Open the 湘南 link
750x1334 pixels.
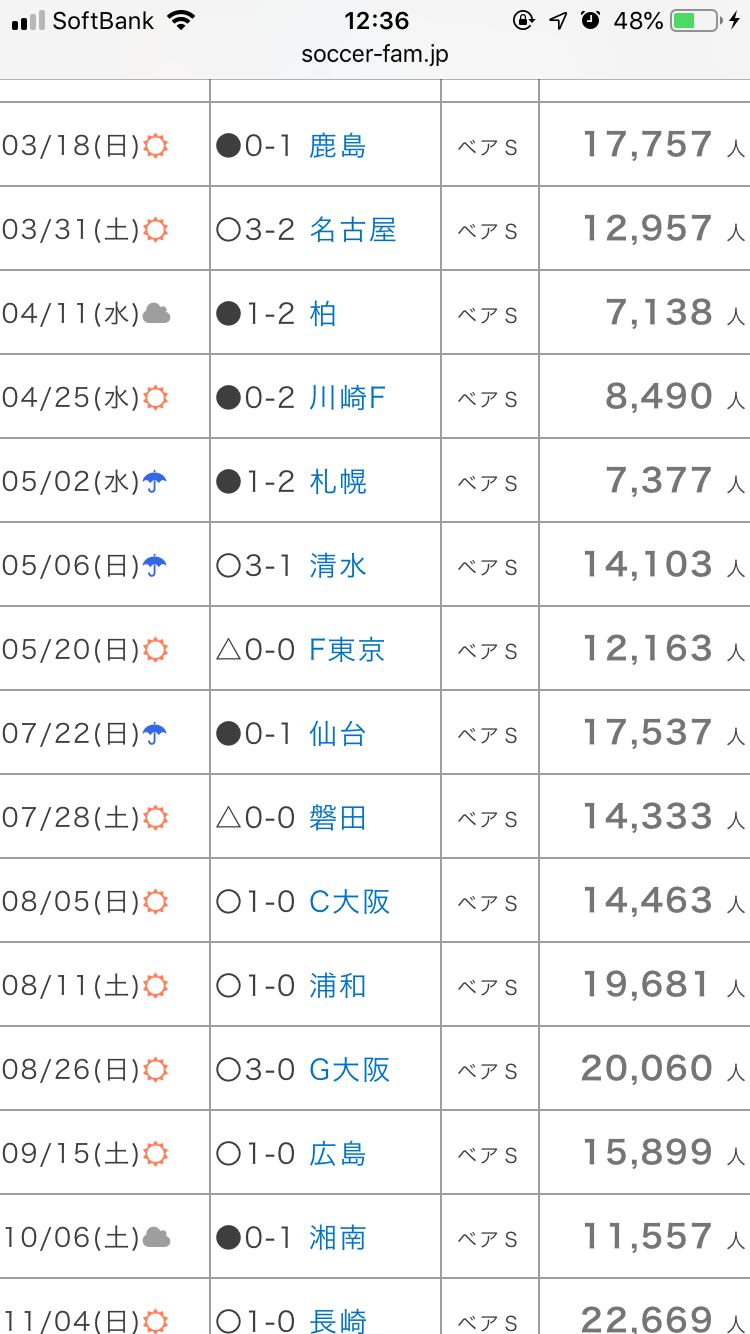338,1238
